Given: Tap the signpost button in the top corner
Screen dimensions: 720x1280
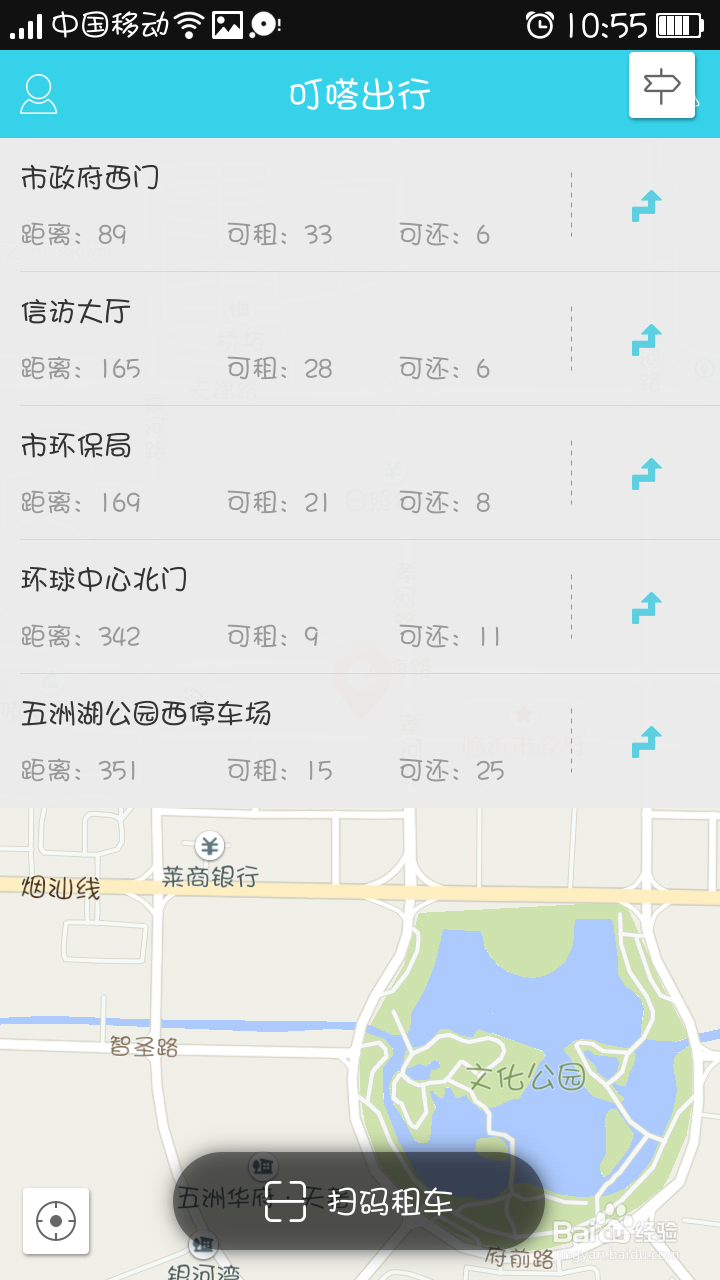Looking at the screenshot, I should (x=662, y=86).
